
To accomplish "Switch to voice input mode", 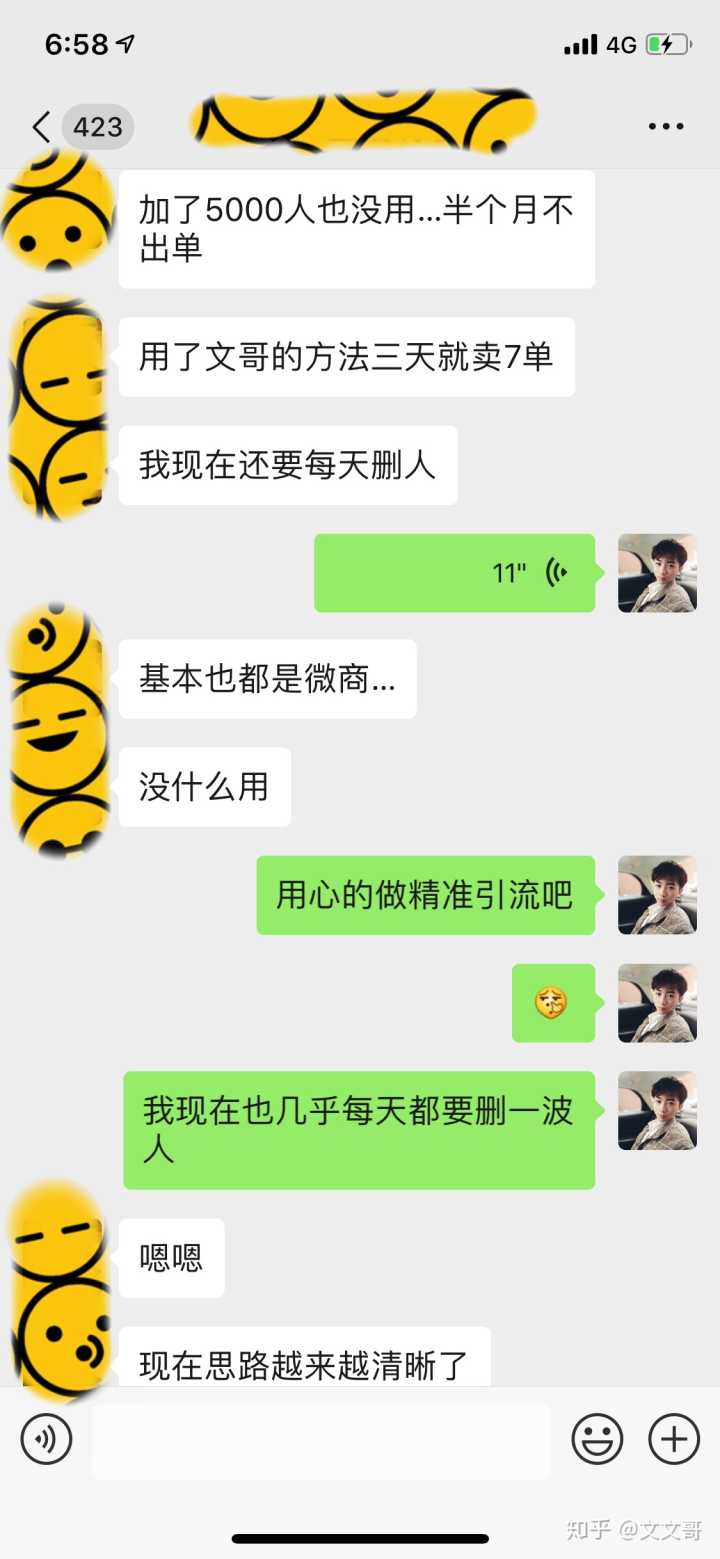I will [46, 1440].
